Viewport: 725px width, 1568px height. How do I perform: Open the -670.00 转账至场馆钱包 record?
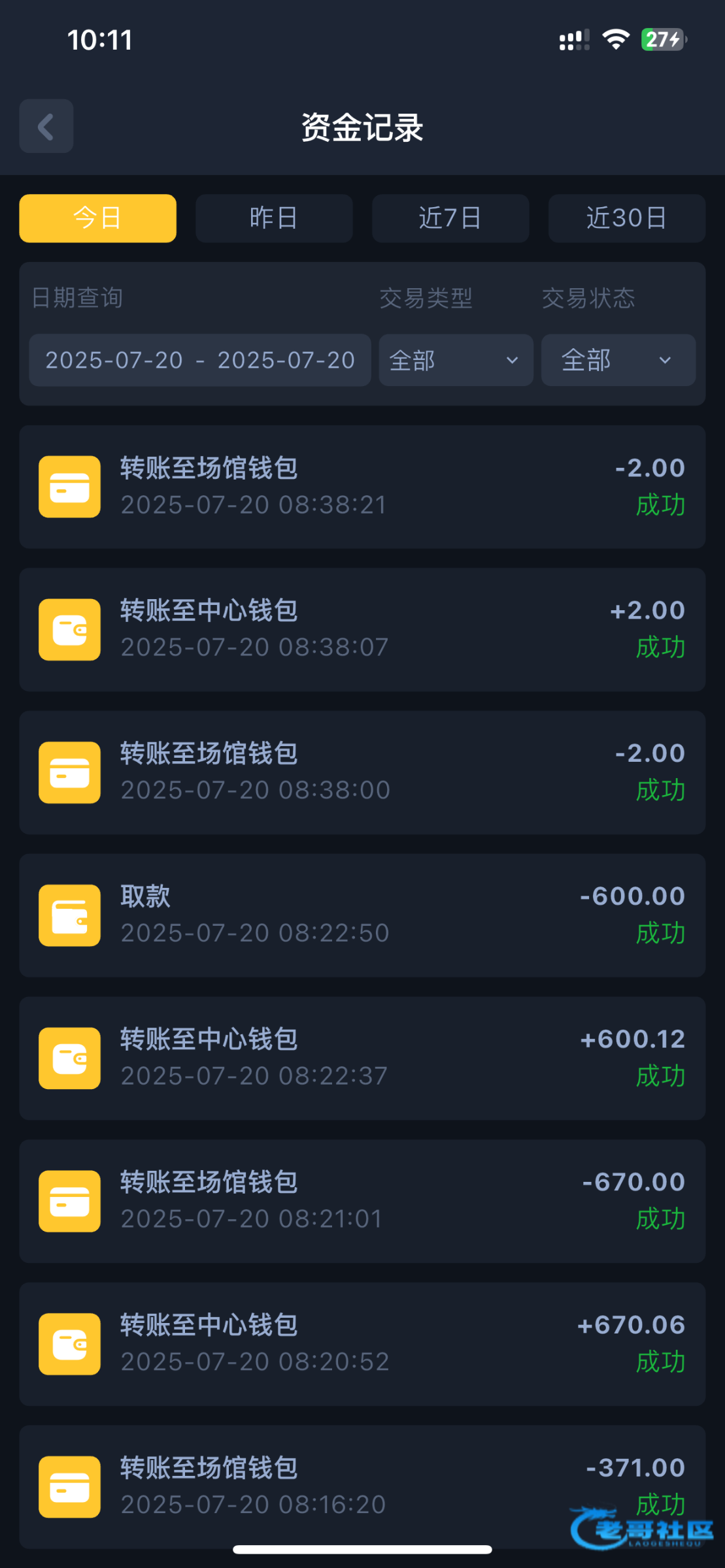pyautogui.click(x=362, y=1201)
